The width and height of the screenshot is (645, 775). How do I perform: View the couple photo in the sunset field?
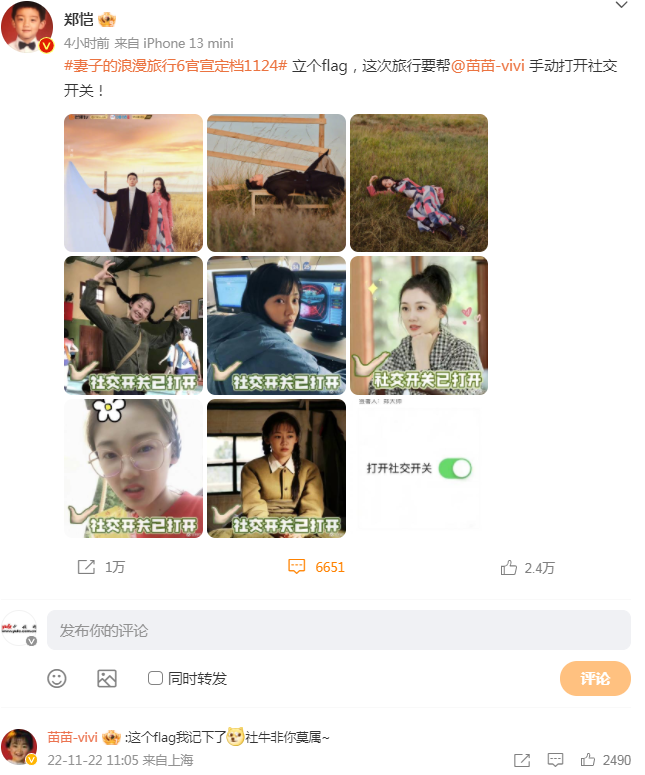pyautogui.click(x=133, y=182)
